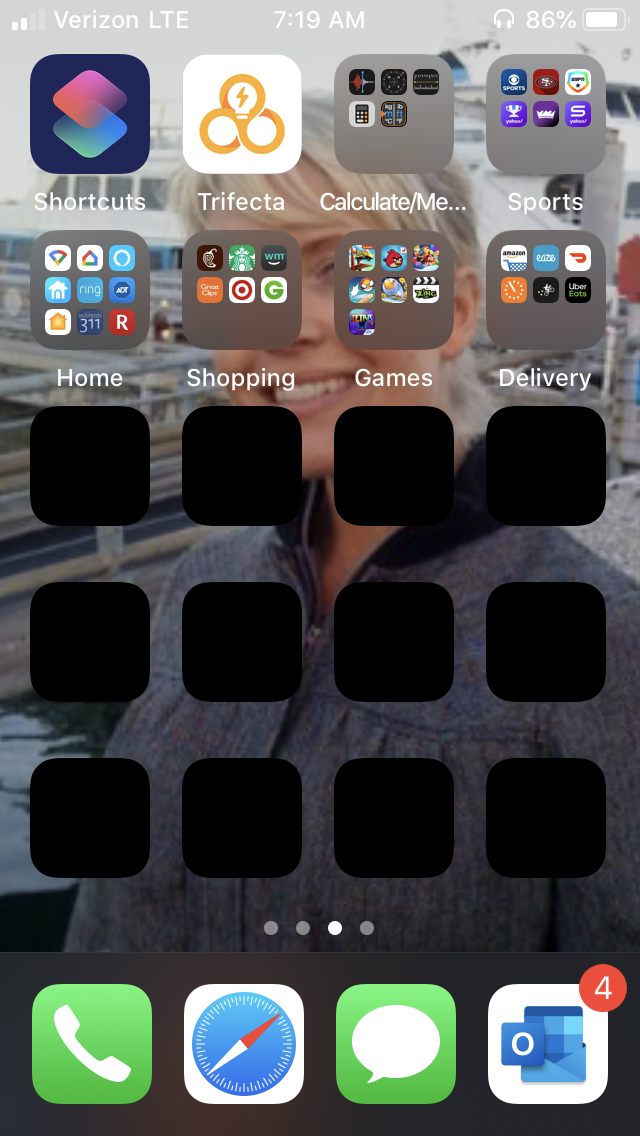The height and width of the screenshot is (1136, 640).
Task: Open the Shopping folder
Action: 242,290
